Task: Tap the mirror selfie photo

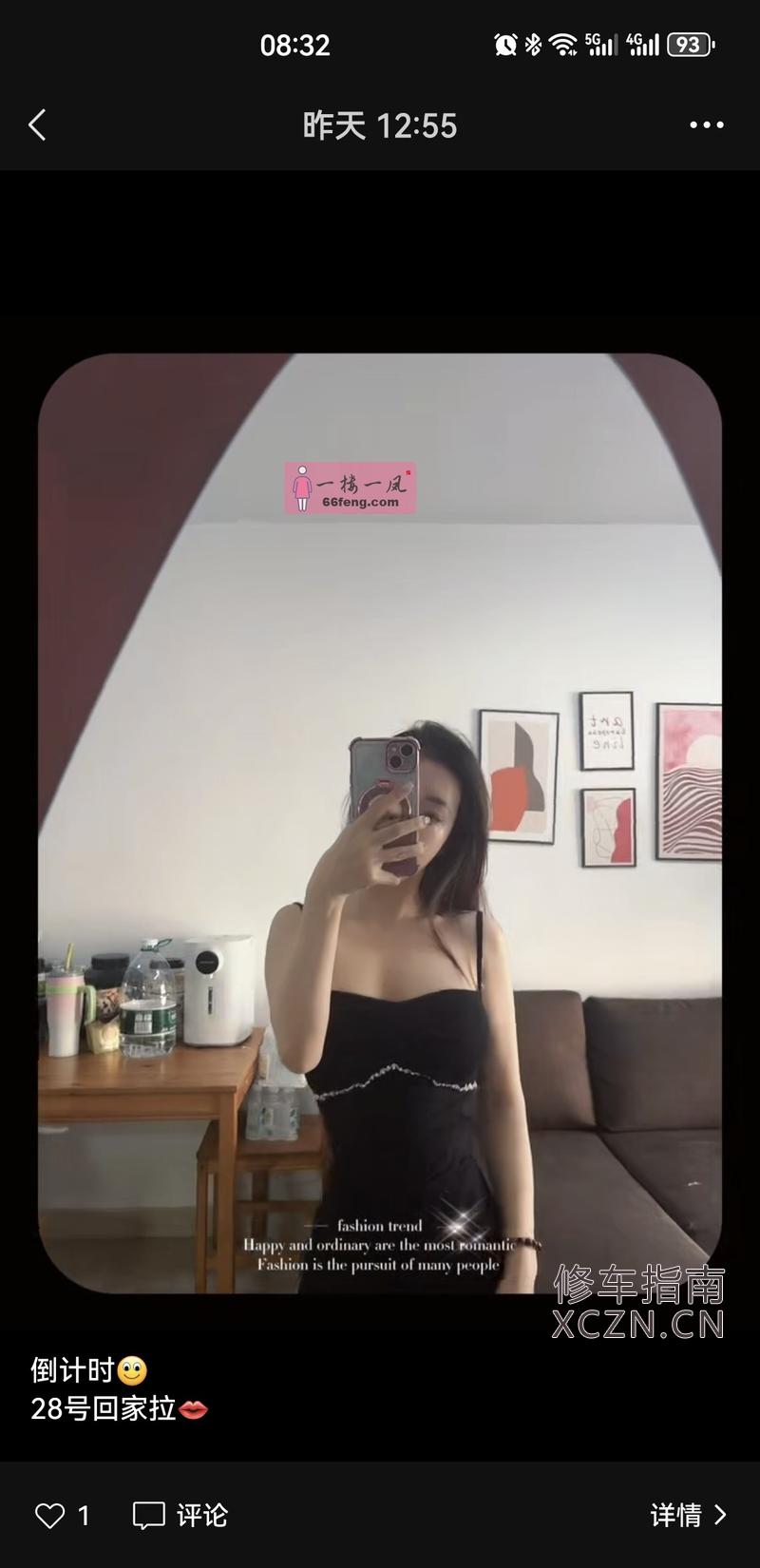Action: [x=380, y=823]
